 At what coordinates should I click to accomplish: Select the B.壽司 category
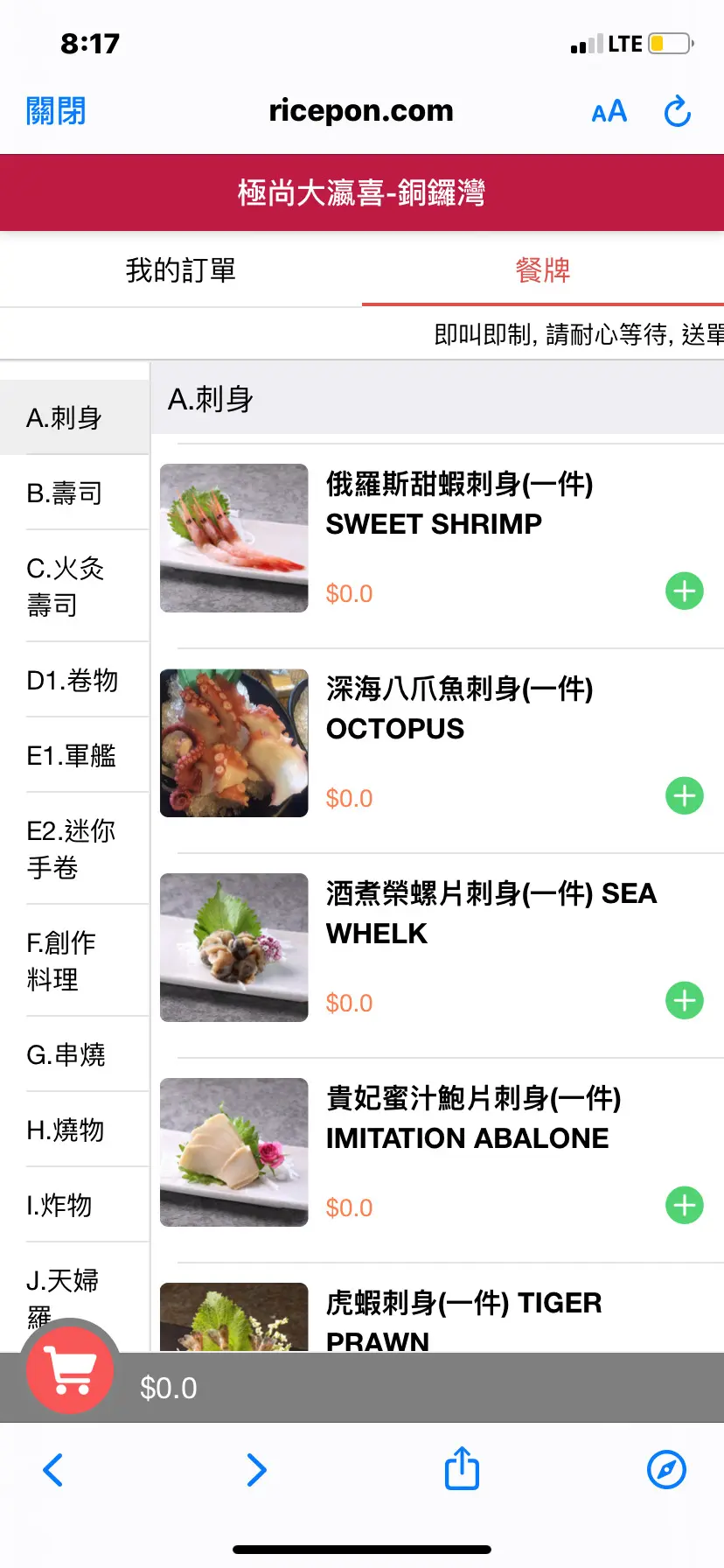[65, 493]
